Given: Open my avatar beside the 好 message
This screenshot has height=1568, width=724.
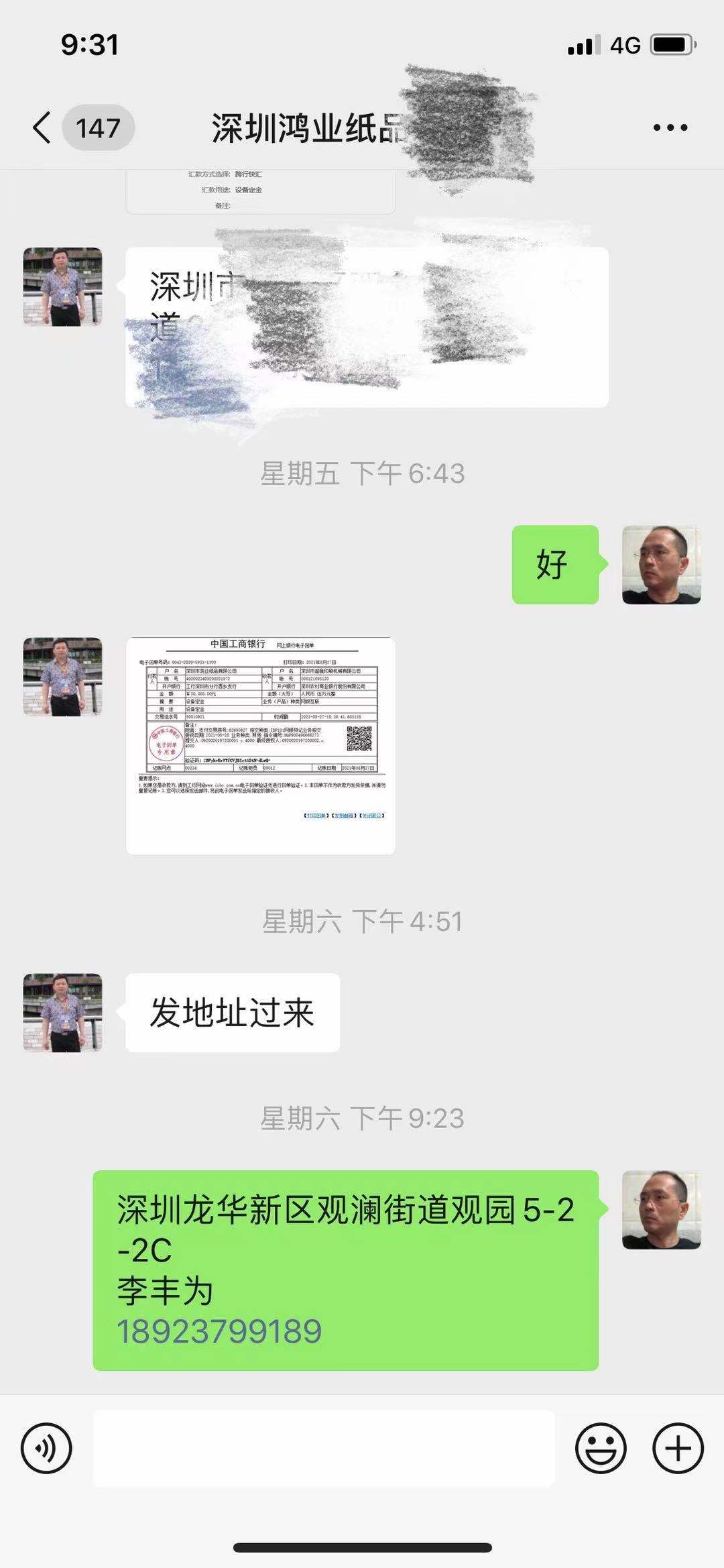Looking at the screenshot, I should [661, 565].
